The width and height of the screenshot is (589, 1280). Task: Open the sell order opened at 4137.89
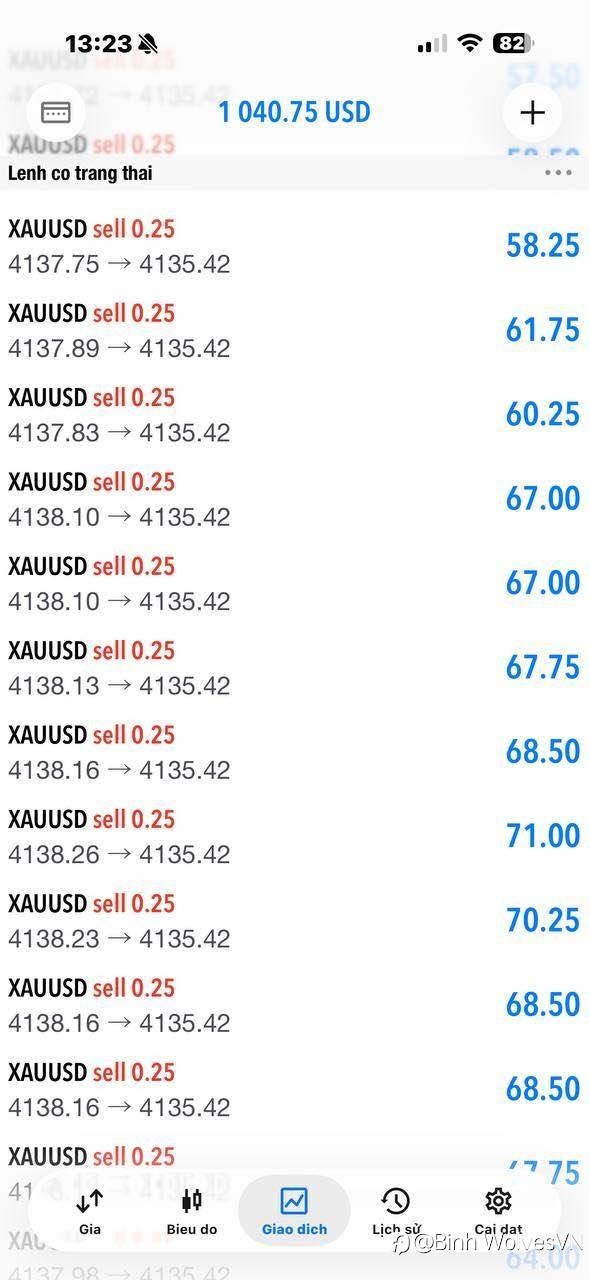click(294, 330)
